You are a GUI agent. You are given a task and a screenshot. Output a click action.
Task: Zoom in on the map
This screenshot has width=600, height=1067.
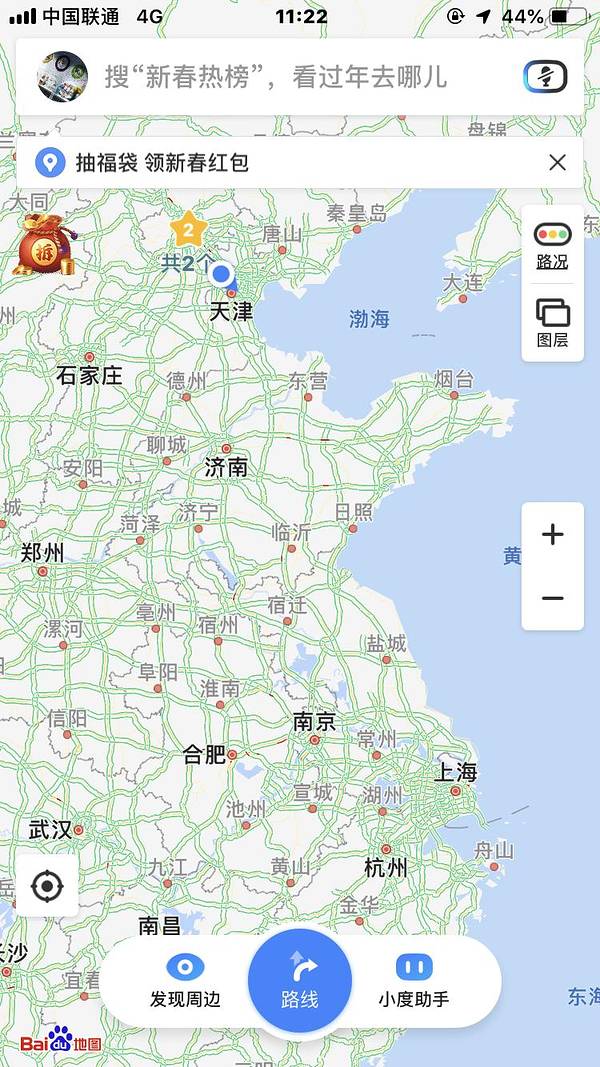pos(552,534)
